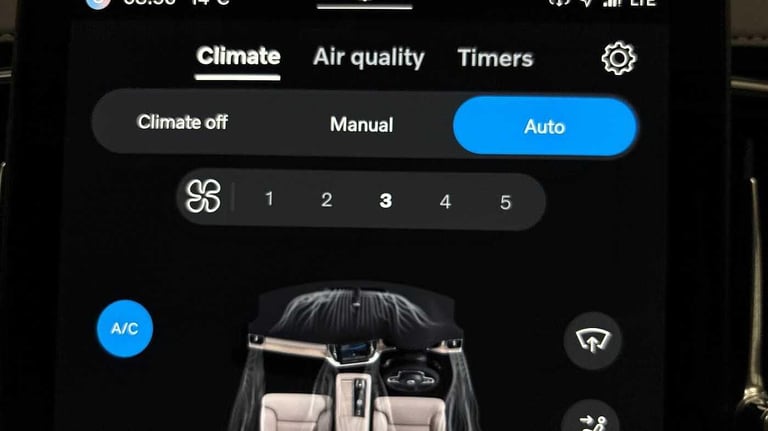The width and height of the screenshot is (768, 431).
Task: Set fan speed to 4
Action: point(445,202)
